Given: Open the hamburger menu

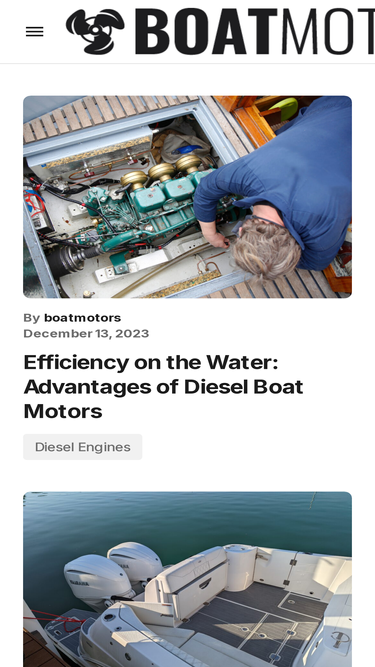Looking at the screenshot, I should (34, 31).
